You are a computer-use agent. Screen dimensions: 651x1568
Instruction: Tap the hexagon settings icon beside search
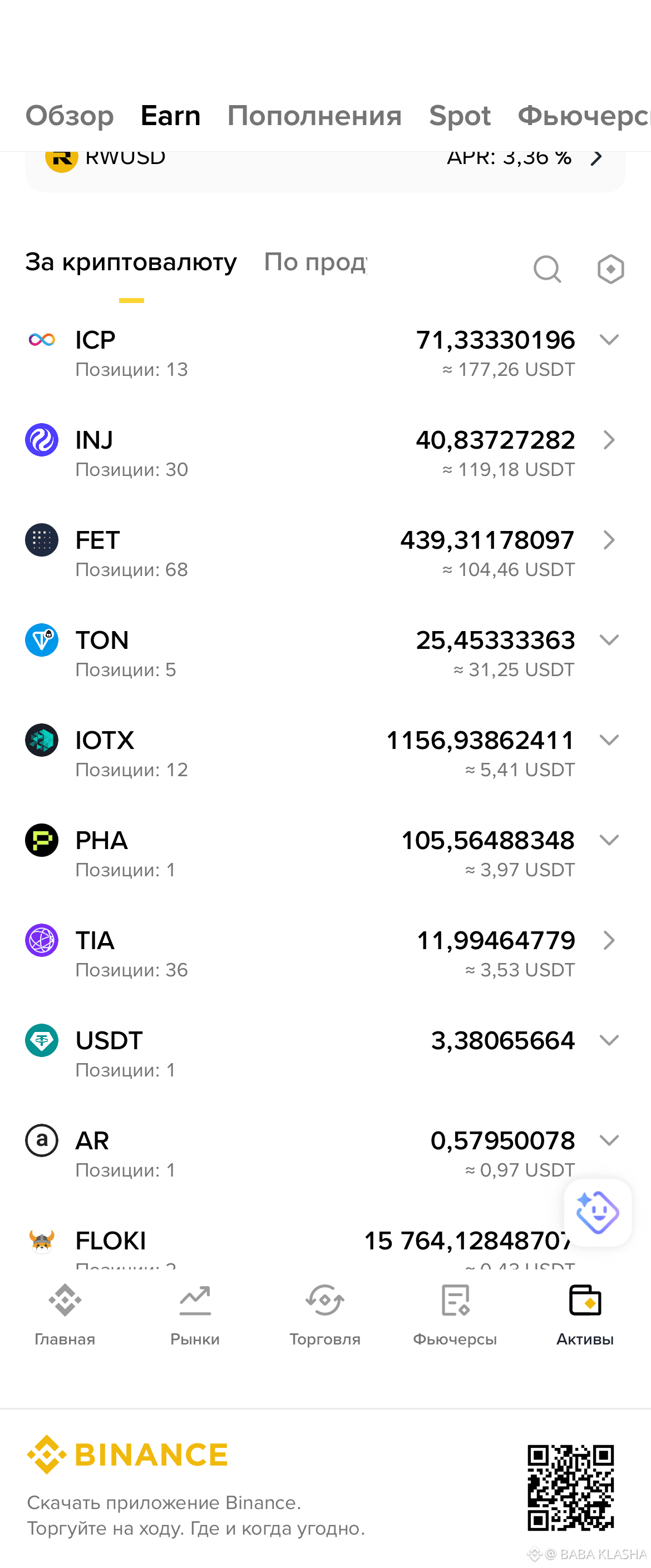tap(610, 269)
